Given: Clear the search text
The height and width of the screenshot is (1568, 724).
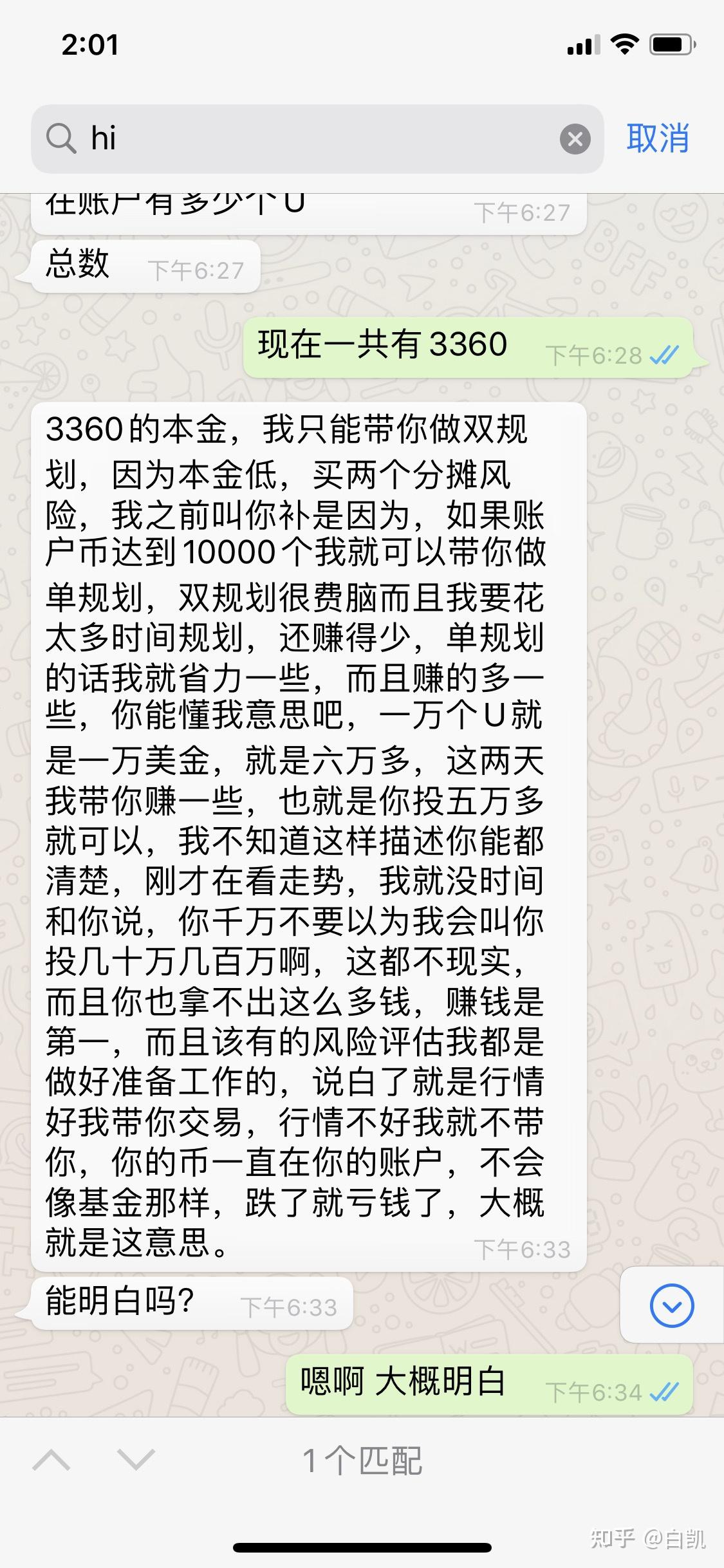Looking at the screenshot, I should pos(575,138).
